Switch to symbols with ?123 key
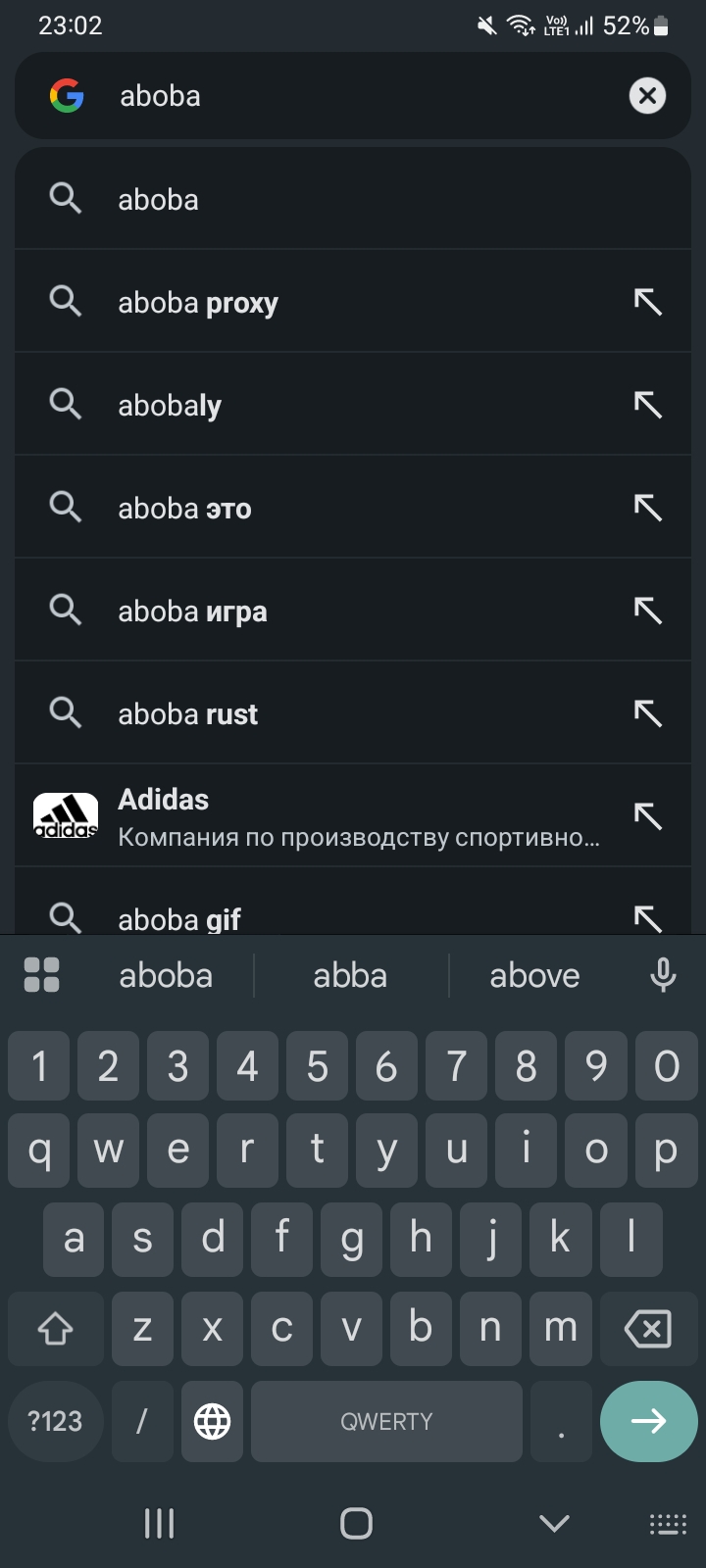 click(x=55, y=1421)
